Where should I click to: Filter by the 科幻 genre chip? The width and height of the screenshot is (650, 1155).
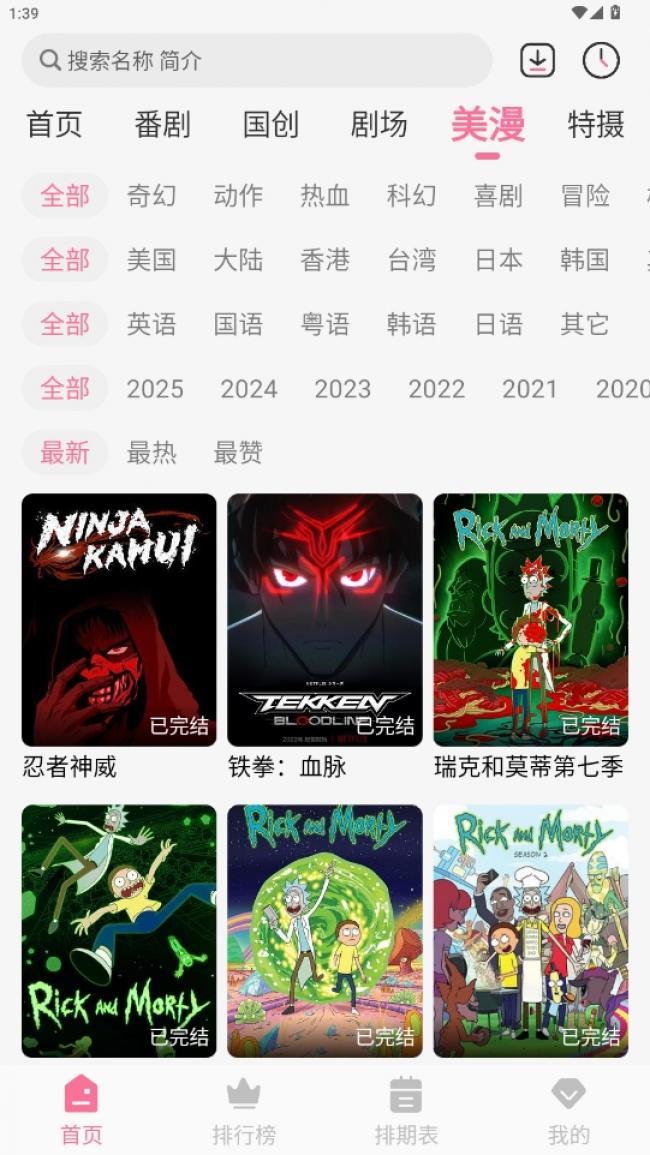tap(411, 196)
